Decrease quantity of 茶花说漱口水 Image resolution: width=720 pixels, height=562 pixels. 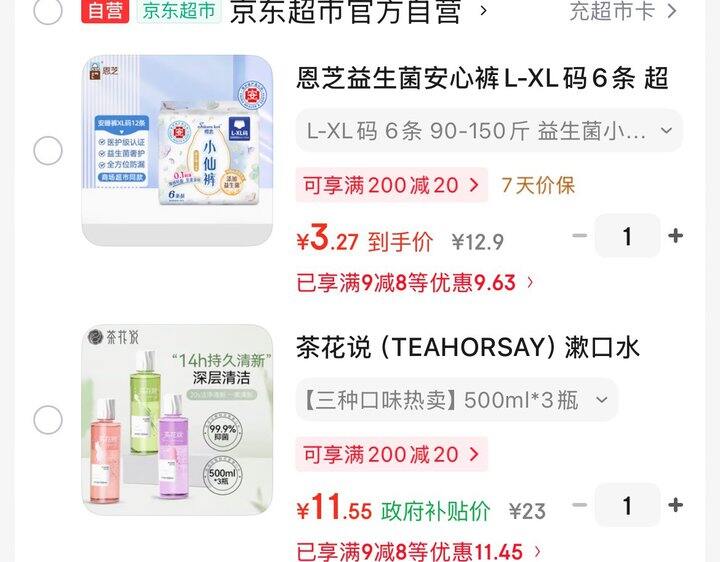tap(579, 505)
